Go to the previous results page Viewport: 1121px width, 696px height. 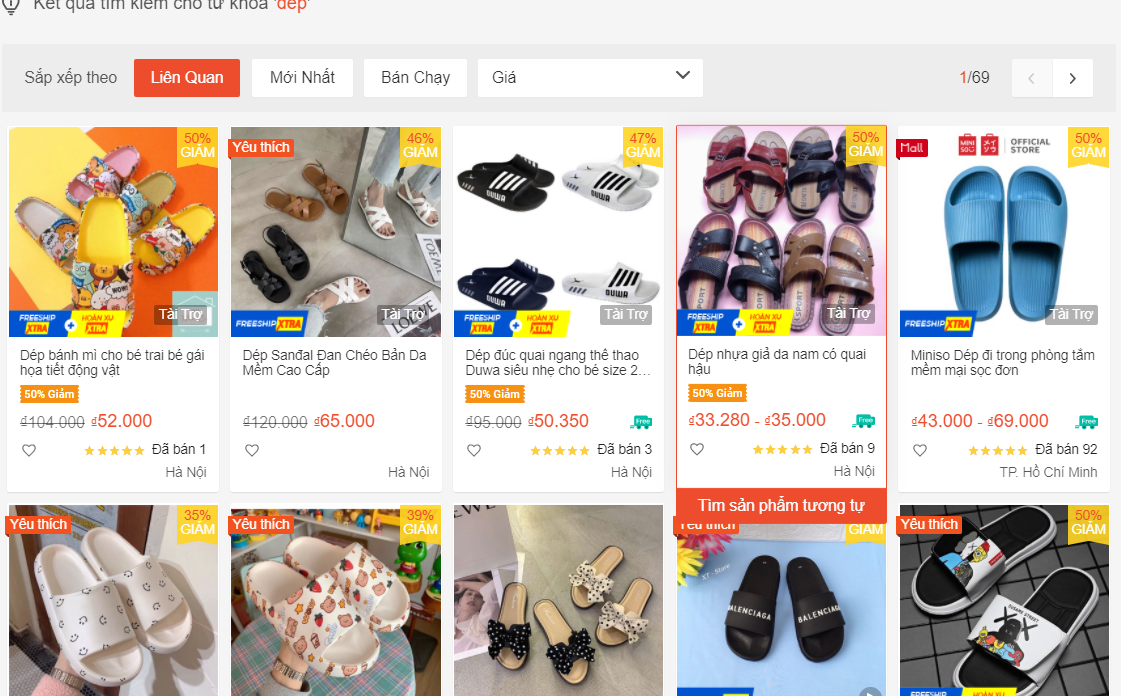[x=1032, y=78]
